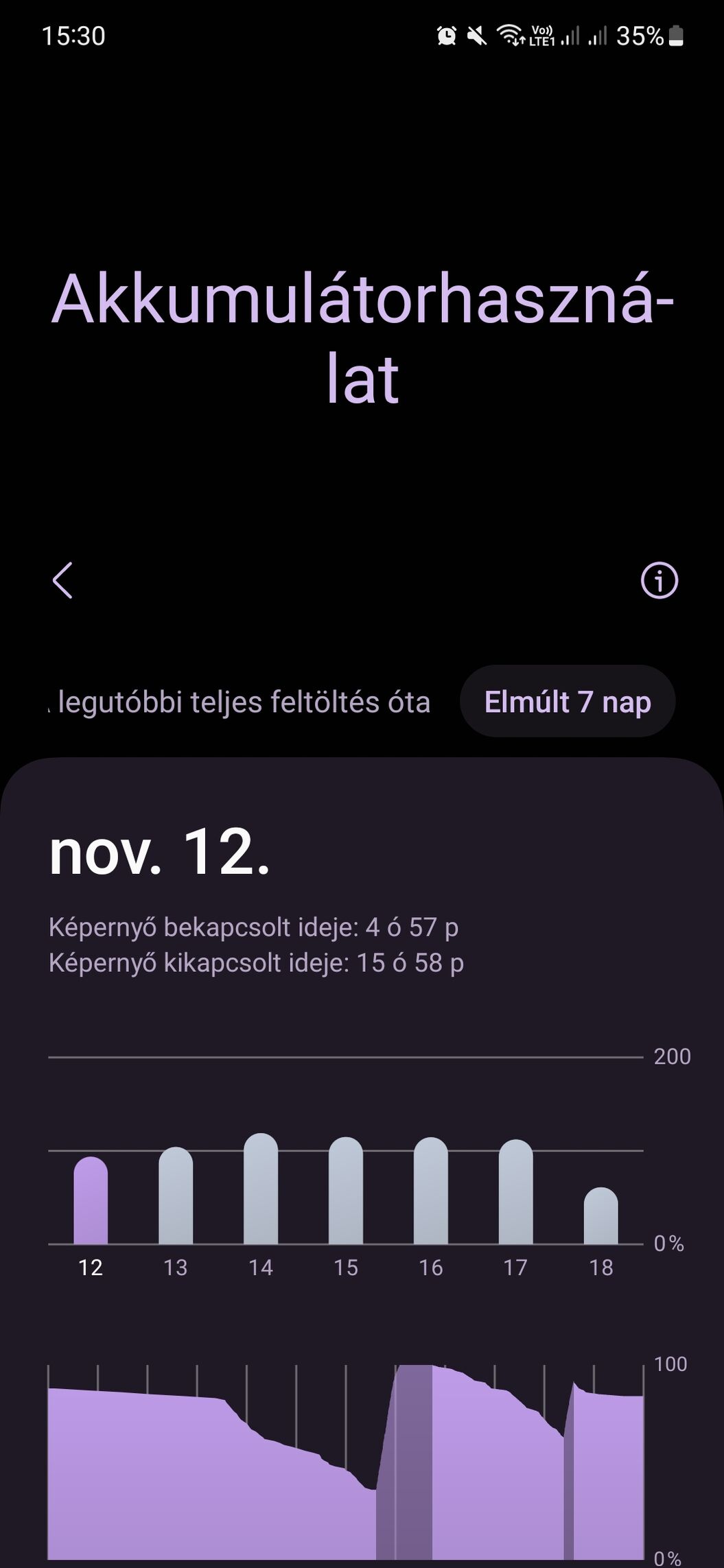Switch to legutóbbi teljes feltöltés óta tab

tap(242, 702)
